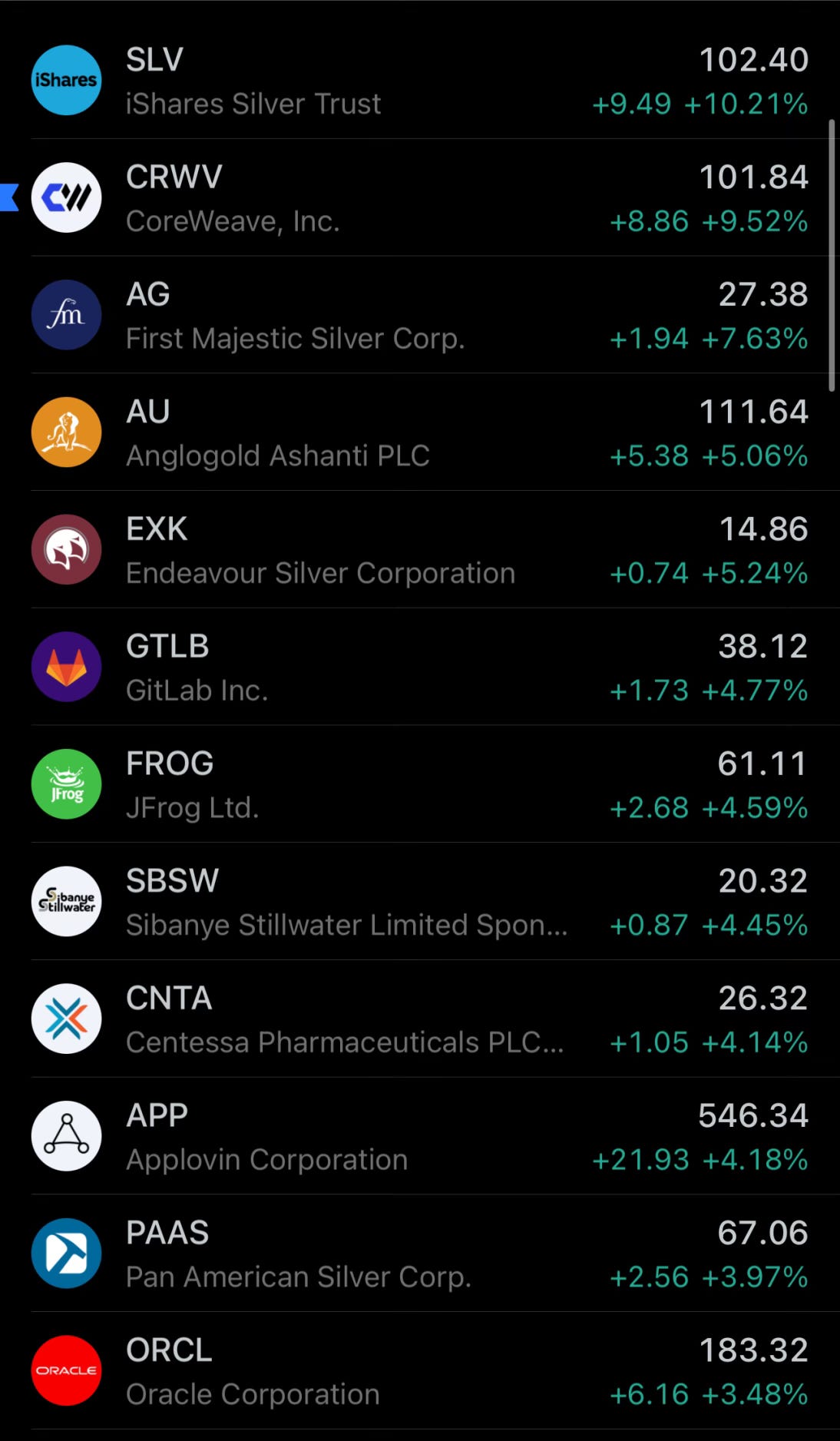The width and height of the screenshot is (840, 1441).
Task: View JFrog Ltd. stock details
Action: [x=419, y=784]
